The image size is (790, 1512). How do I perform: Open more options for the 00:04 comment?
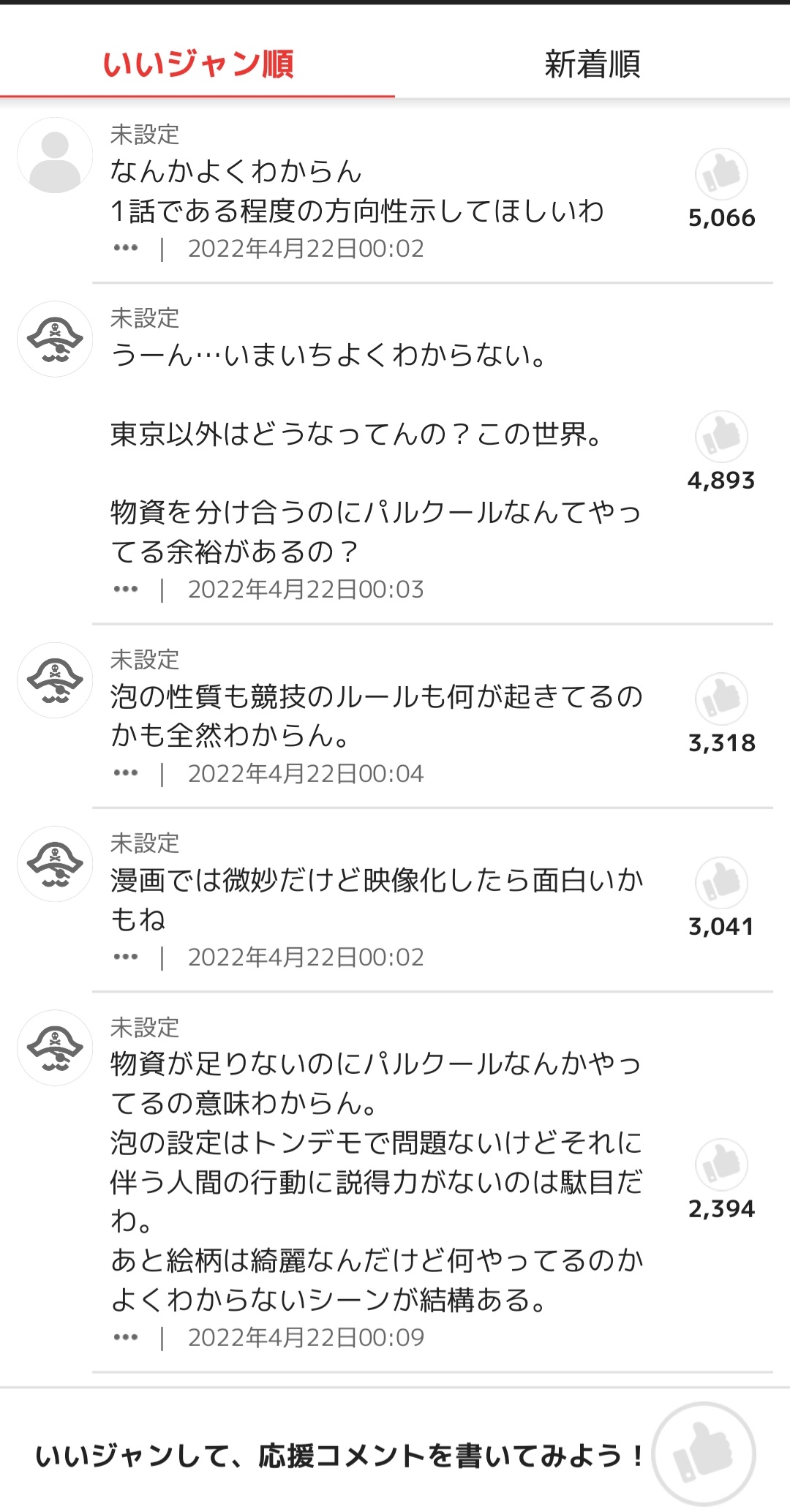[x=126, y=773]
